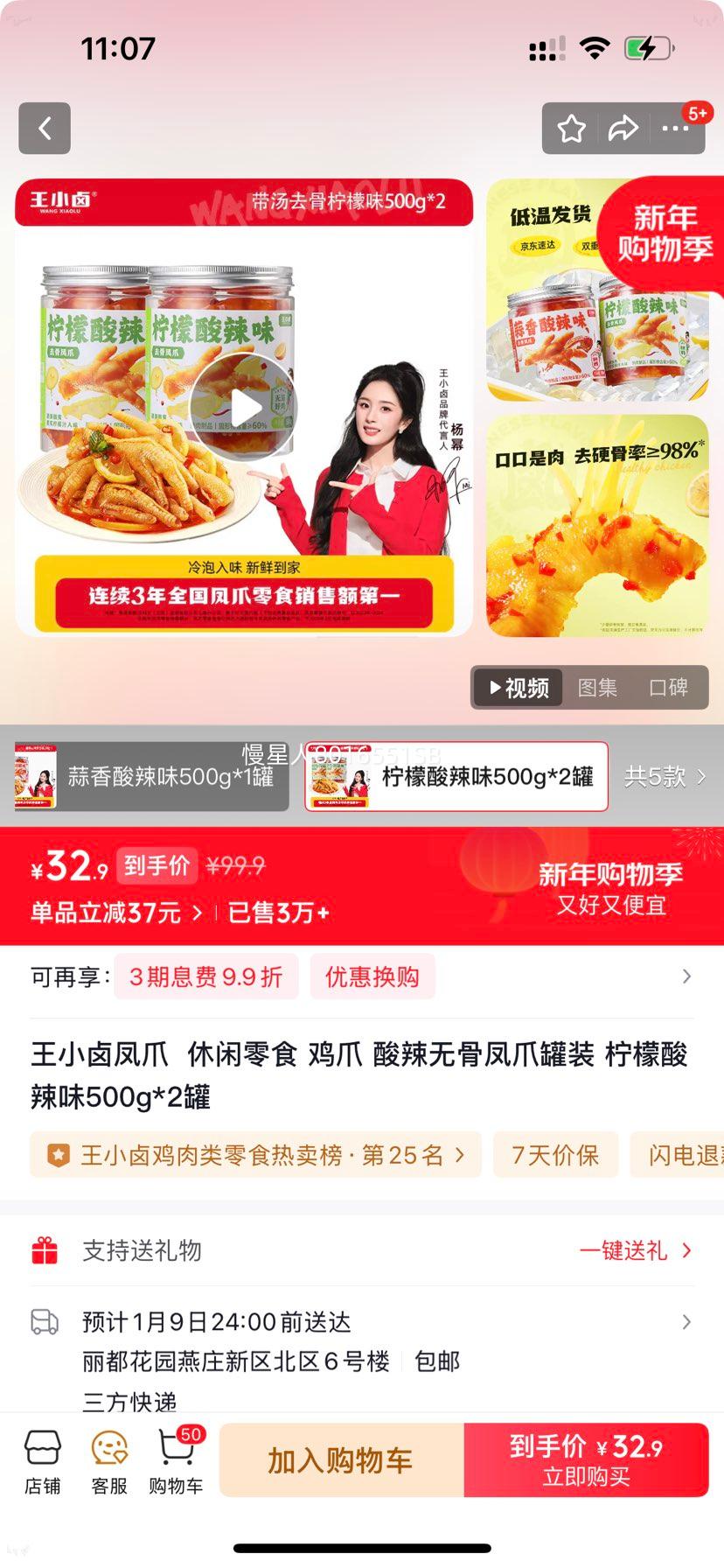This screenshot has height=1568, width=724.
Task: Navigate back with the arrow icon
Action: point(44,128)
